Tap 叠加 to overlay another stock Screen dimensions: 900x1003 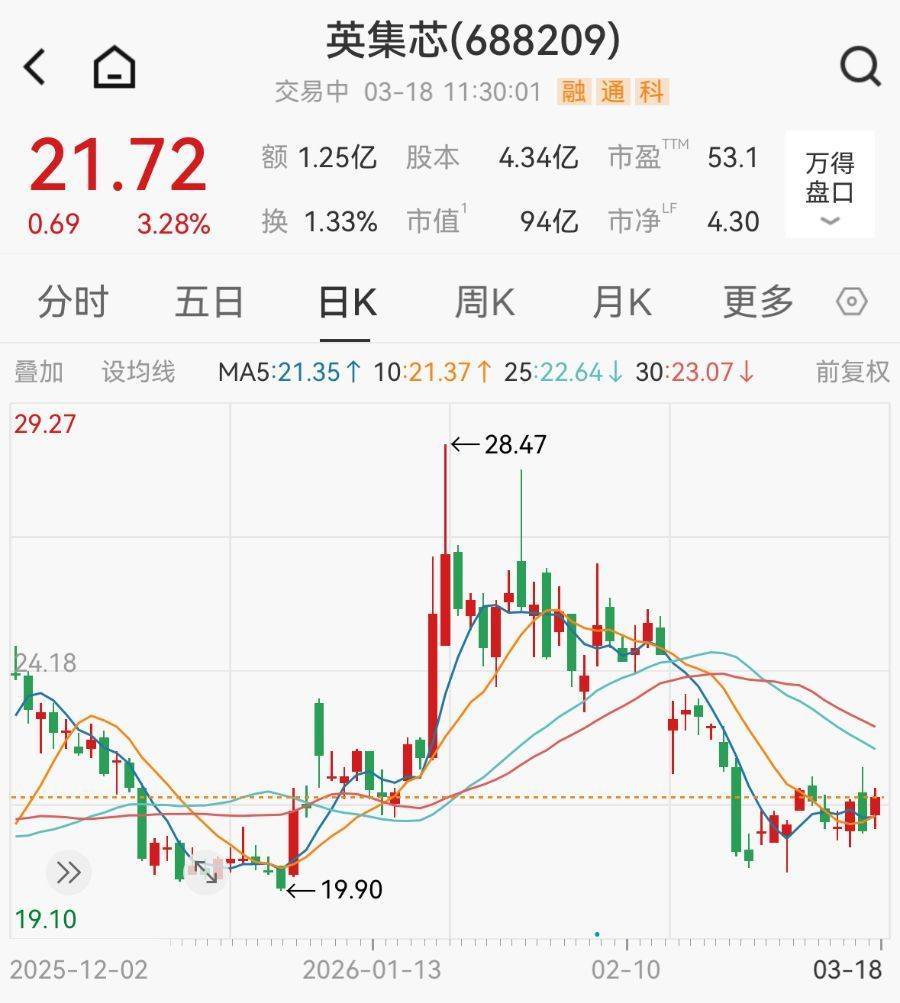coord(38,372)
